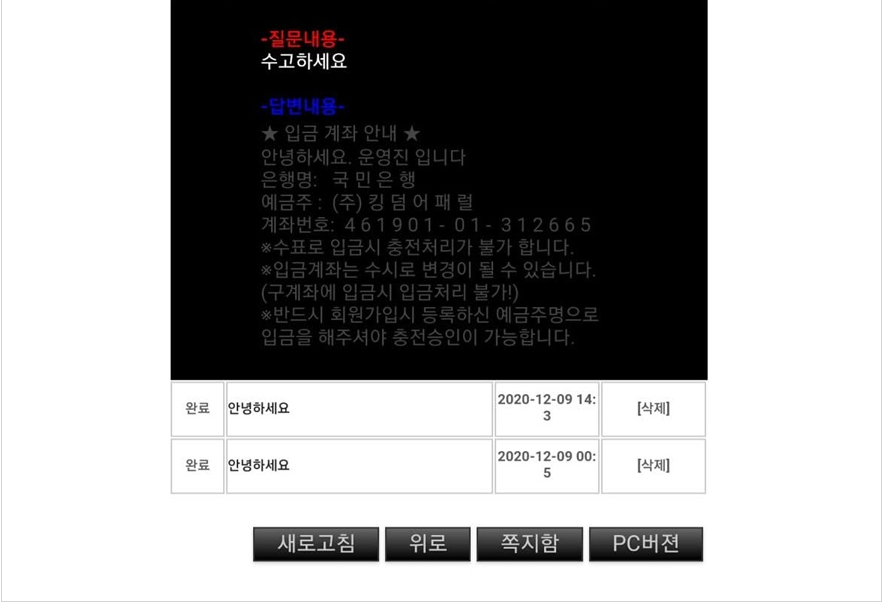Viewport: 883px width, 603px height.
Task: Delete the inquiry dated 2020-12-09 14:3
Action: 653,408
